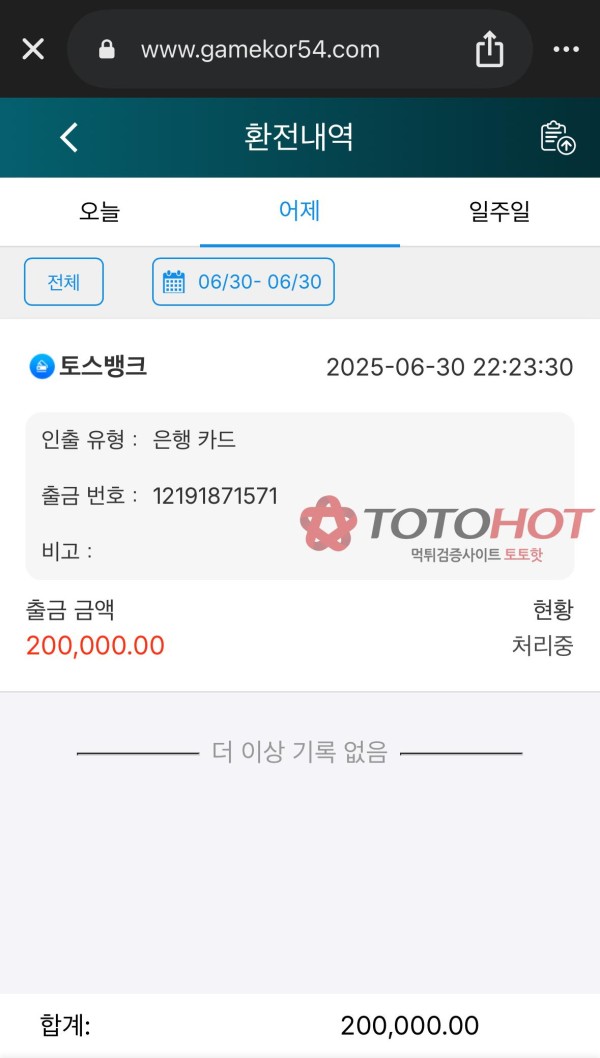Tap the 전체 filter button
This screenshot has height=1058, width=600.
click(63, 282)
